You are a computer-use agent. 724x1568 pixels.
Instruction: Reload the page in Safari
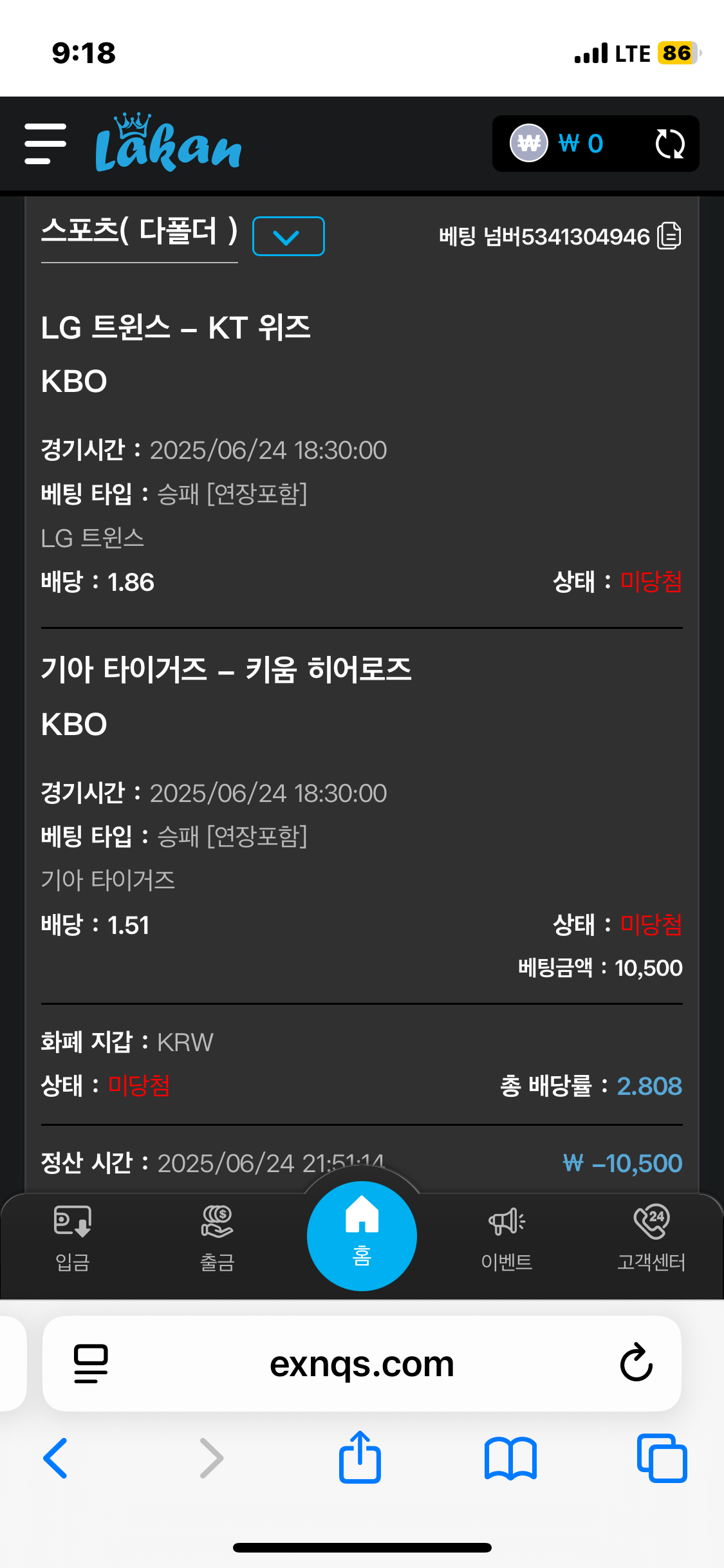tap(636, 1363)
